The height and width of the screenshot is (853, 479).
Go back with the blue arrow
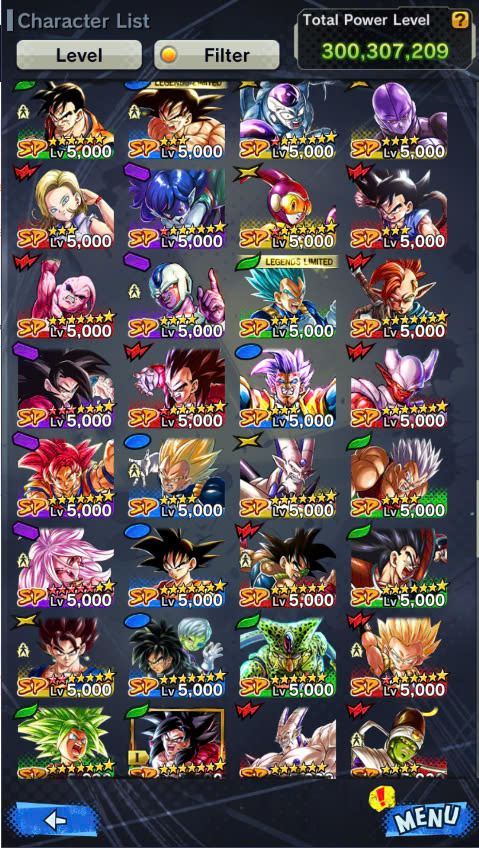pos(53,820)
